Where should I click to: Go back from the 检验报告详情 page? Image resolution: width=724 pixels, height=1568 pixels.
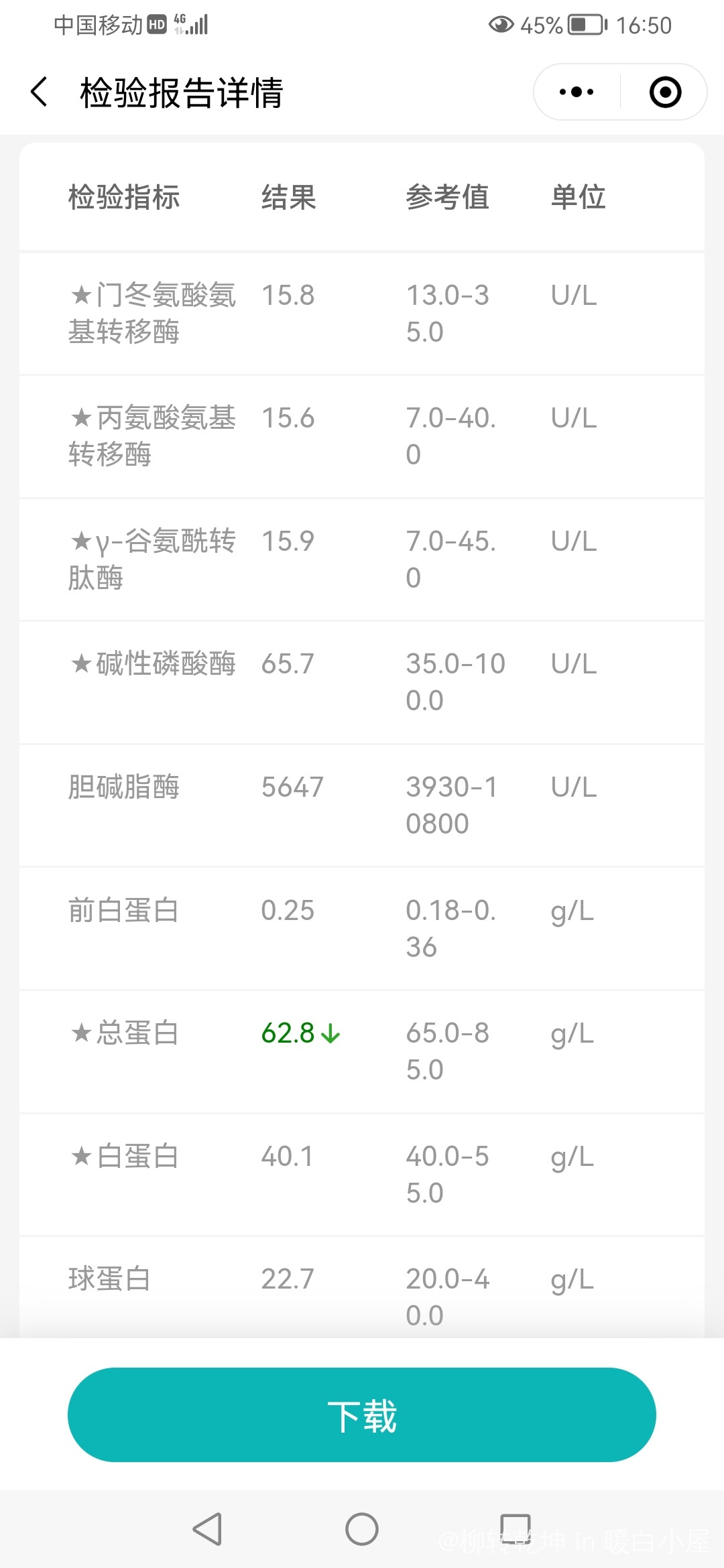click(40, 92)
